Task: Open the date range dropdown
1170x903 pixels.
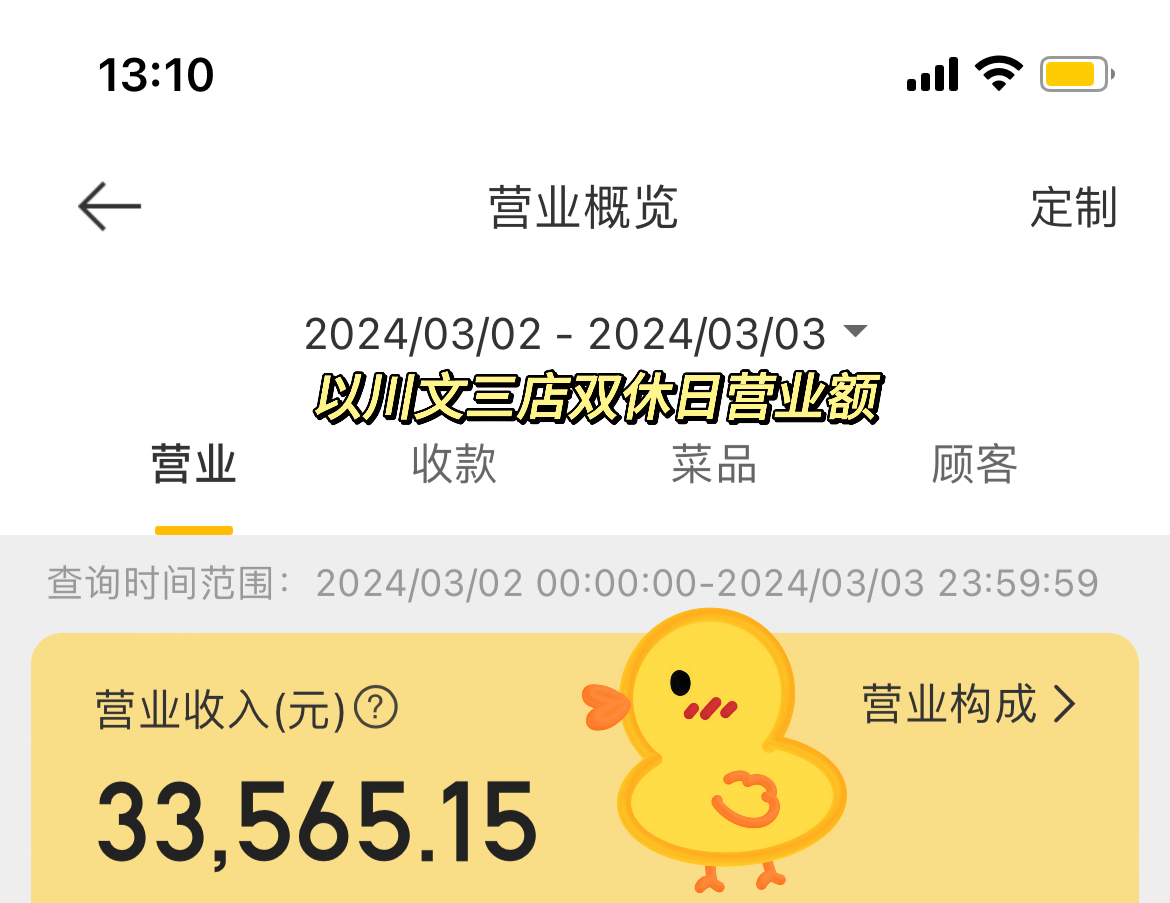Action: pos(586,334)
